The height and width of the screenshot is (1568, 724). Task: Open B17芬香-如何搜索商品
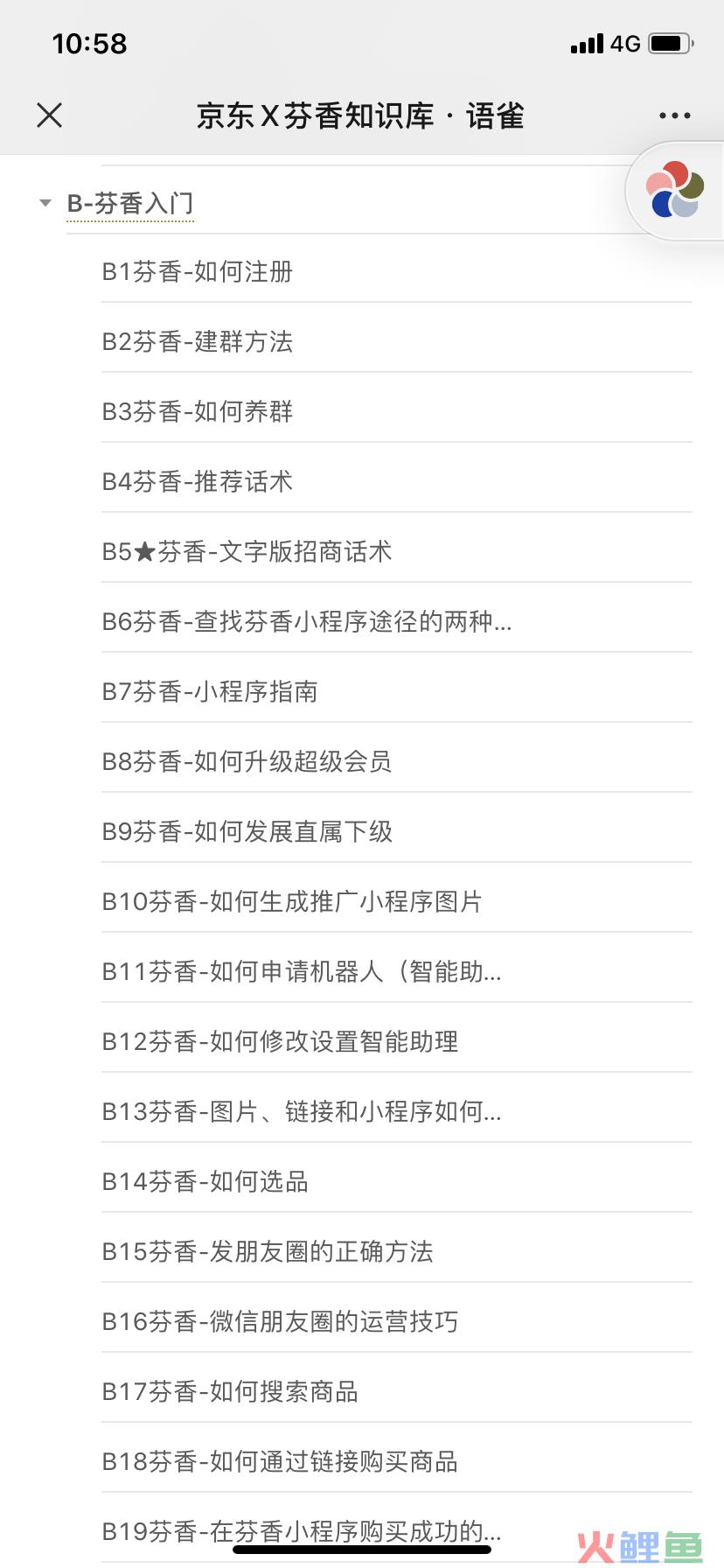(397, 1391)
